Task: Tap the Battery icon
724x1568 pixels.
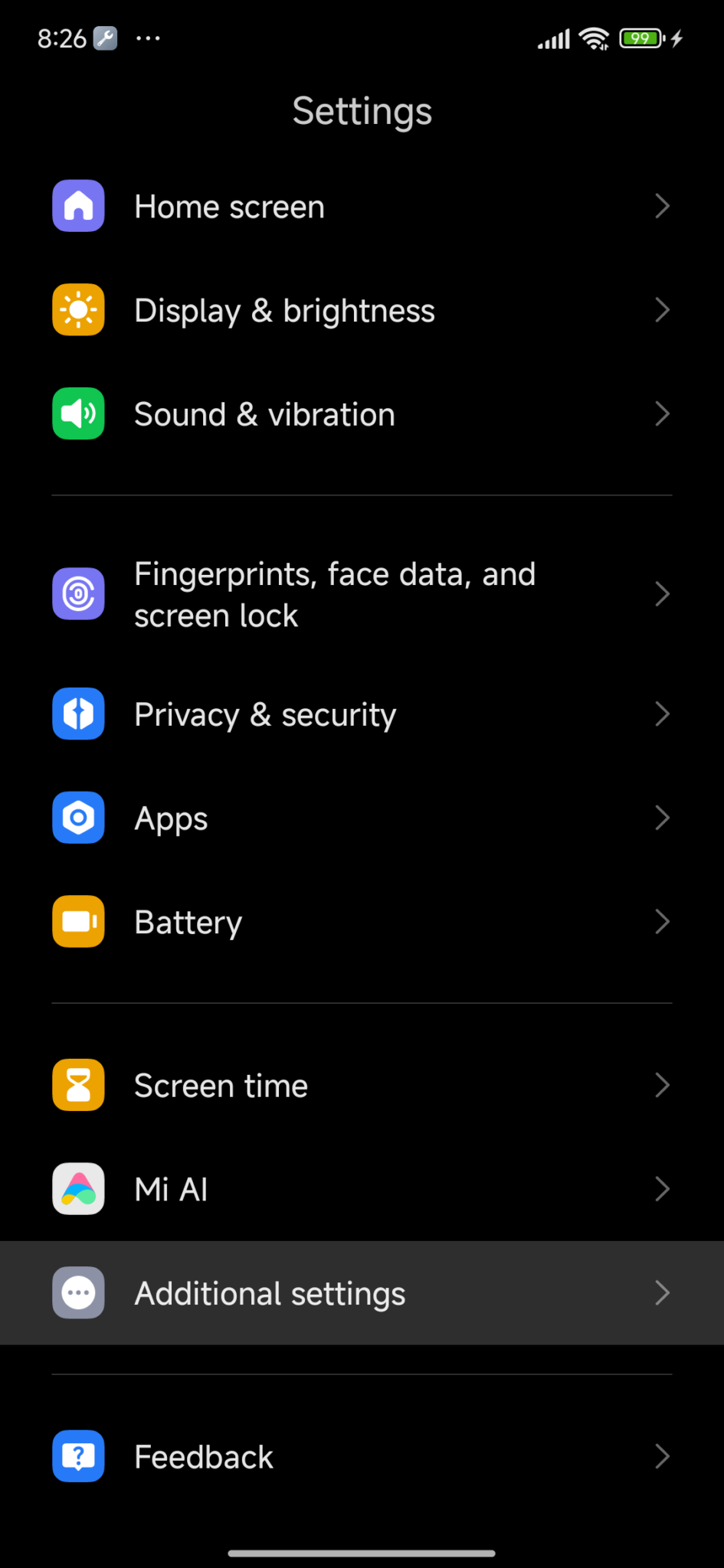Action: pyautogui.click(x=77, y=921)
